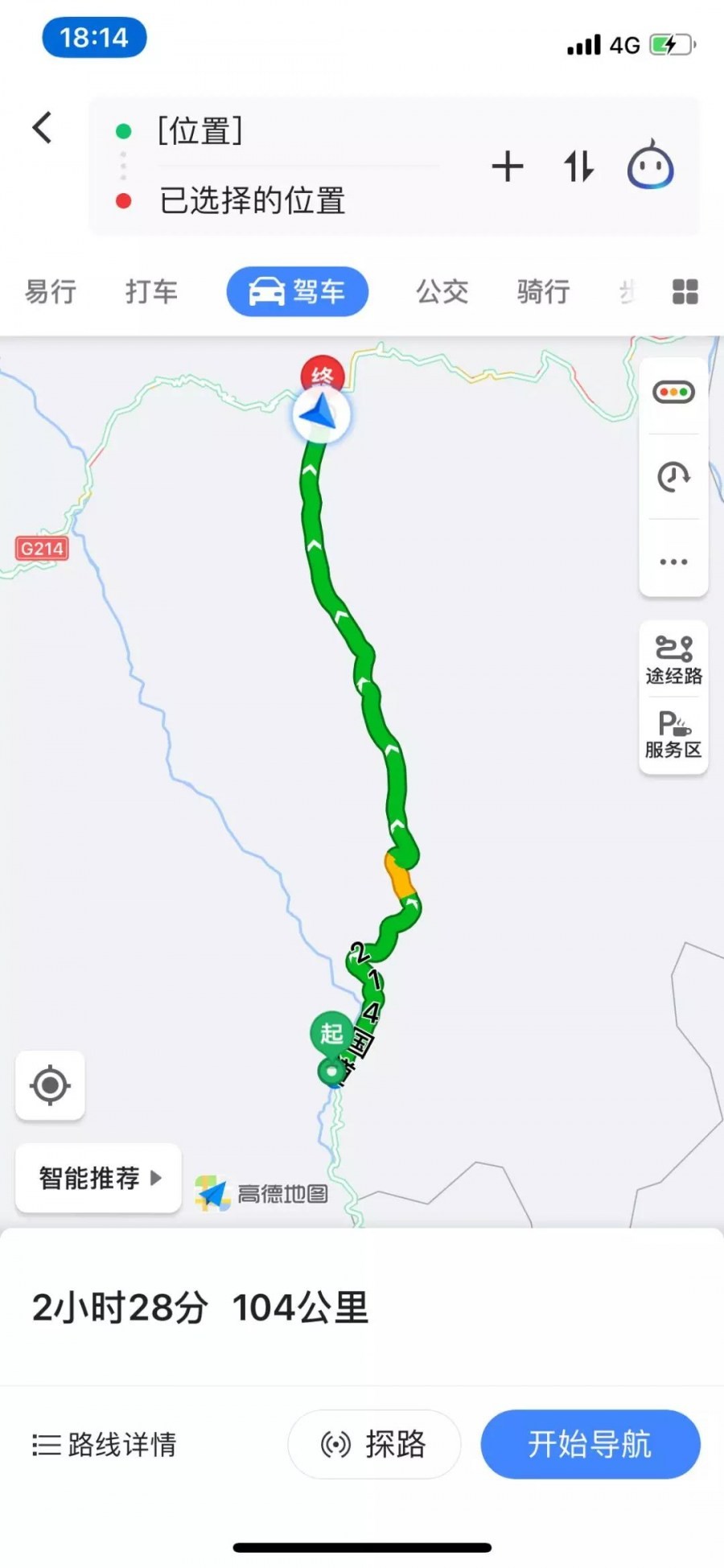Switch to the 骑行 cycling tab
This screenshot has width=724, height=1568.
pos(542,291)
